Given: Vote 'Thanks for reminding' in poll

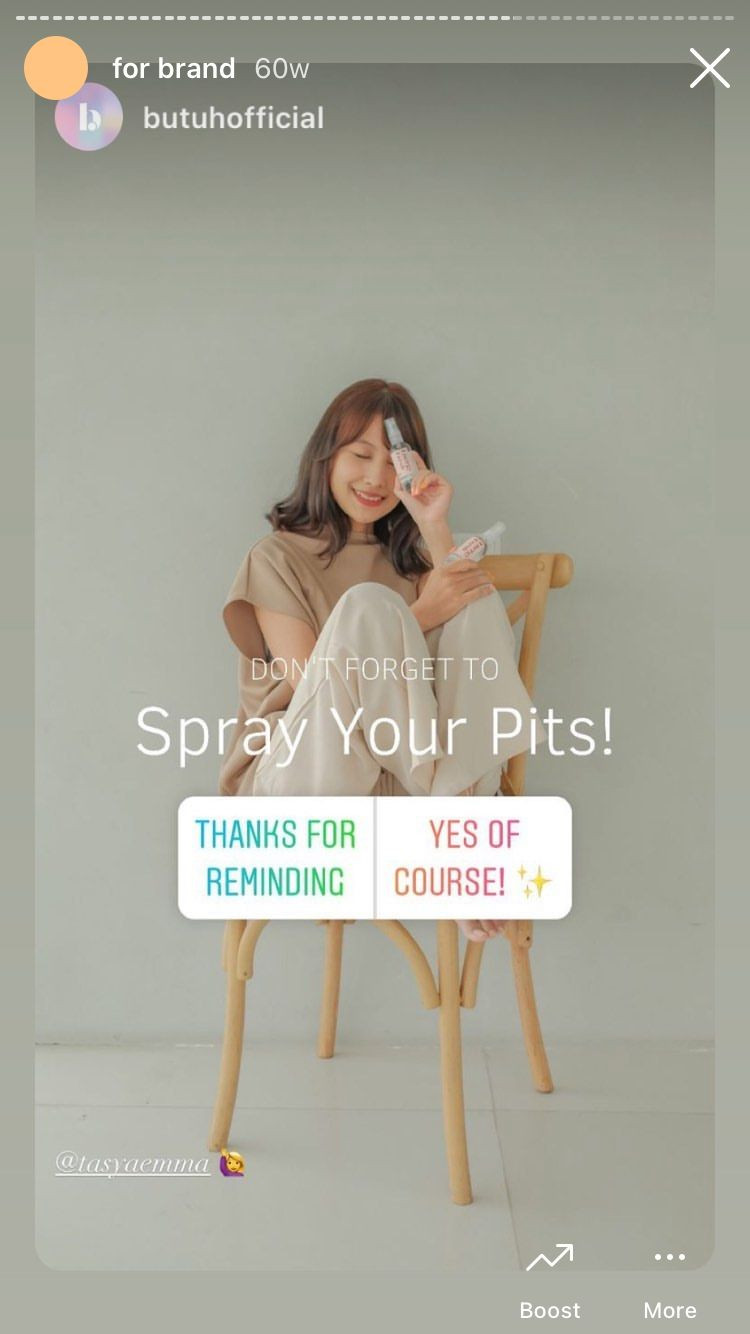Looking at the screenshot, I should click(x=276, y=858).
